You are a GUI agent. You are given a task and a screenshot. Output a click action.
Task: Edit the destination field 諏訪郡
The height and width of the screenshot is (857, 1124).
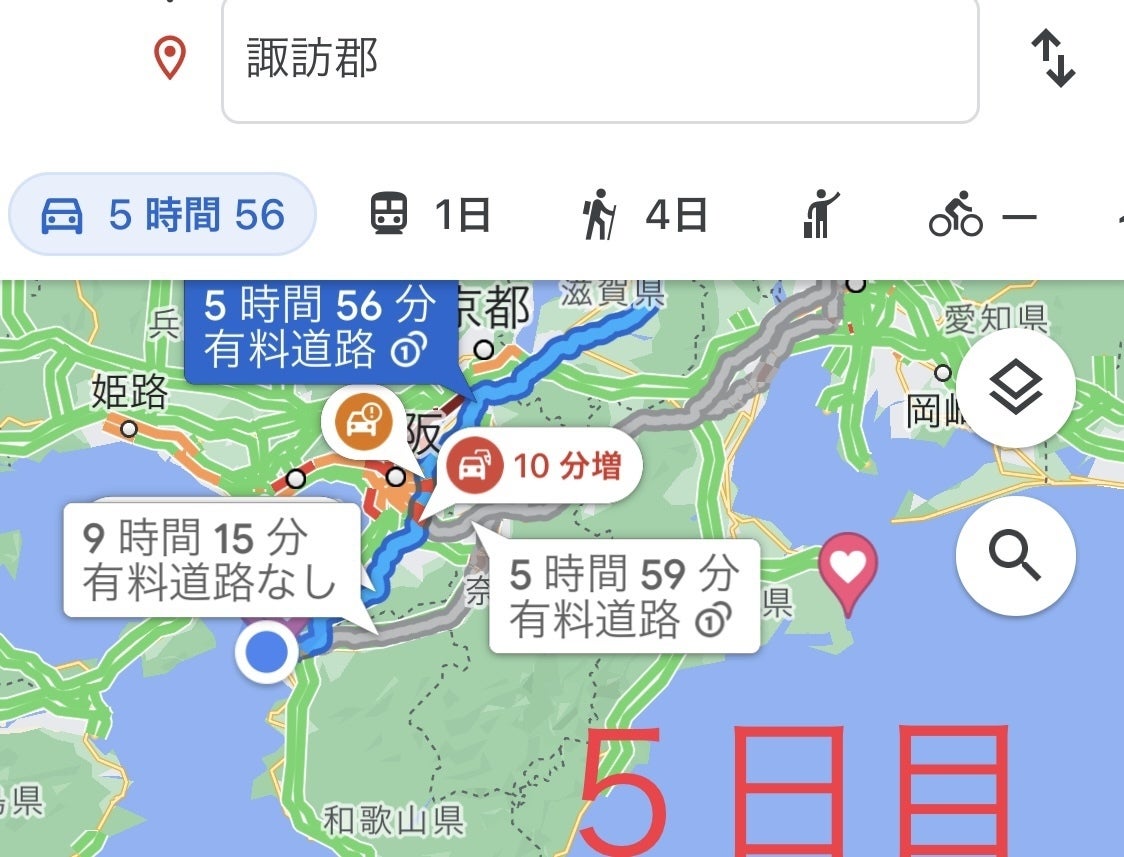click(598, 60)
